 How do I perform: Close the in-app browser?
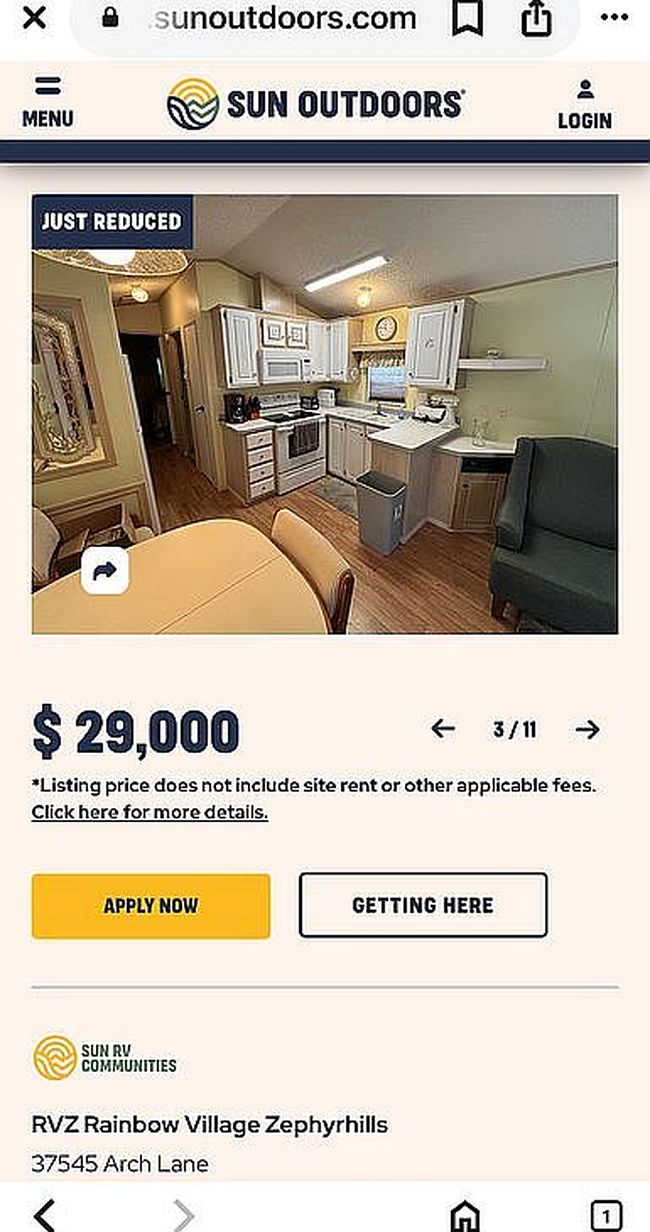coord(33,17)
